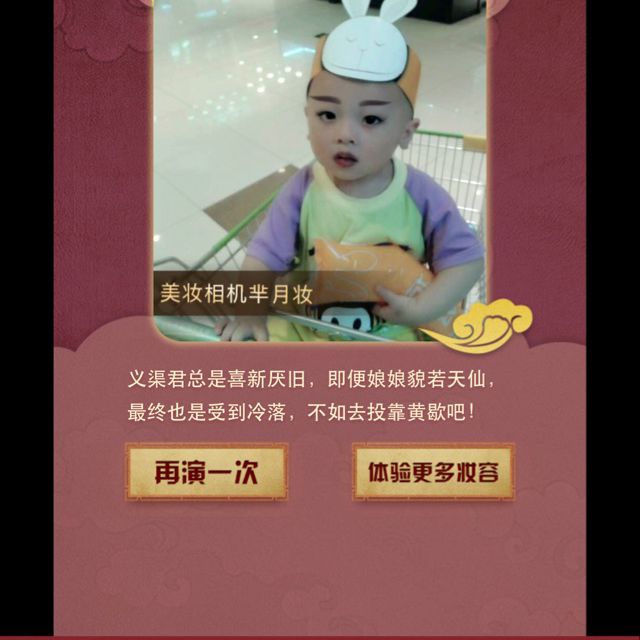The image size is (640, 640).
Task: Open 体验更多妆容 to try more makeup looks
Action: coord(433,472)
